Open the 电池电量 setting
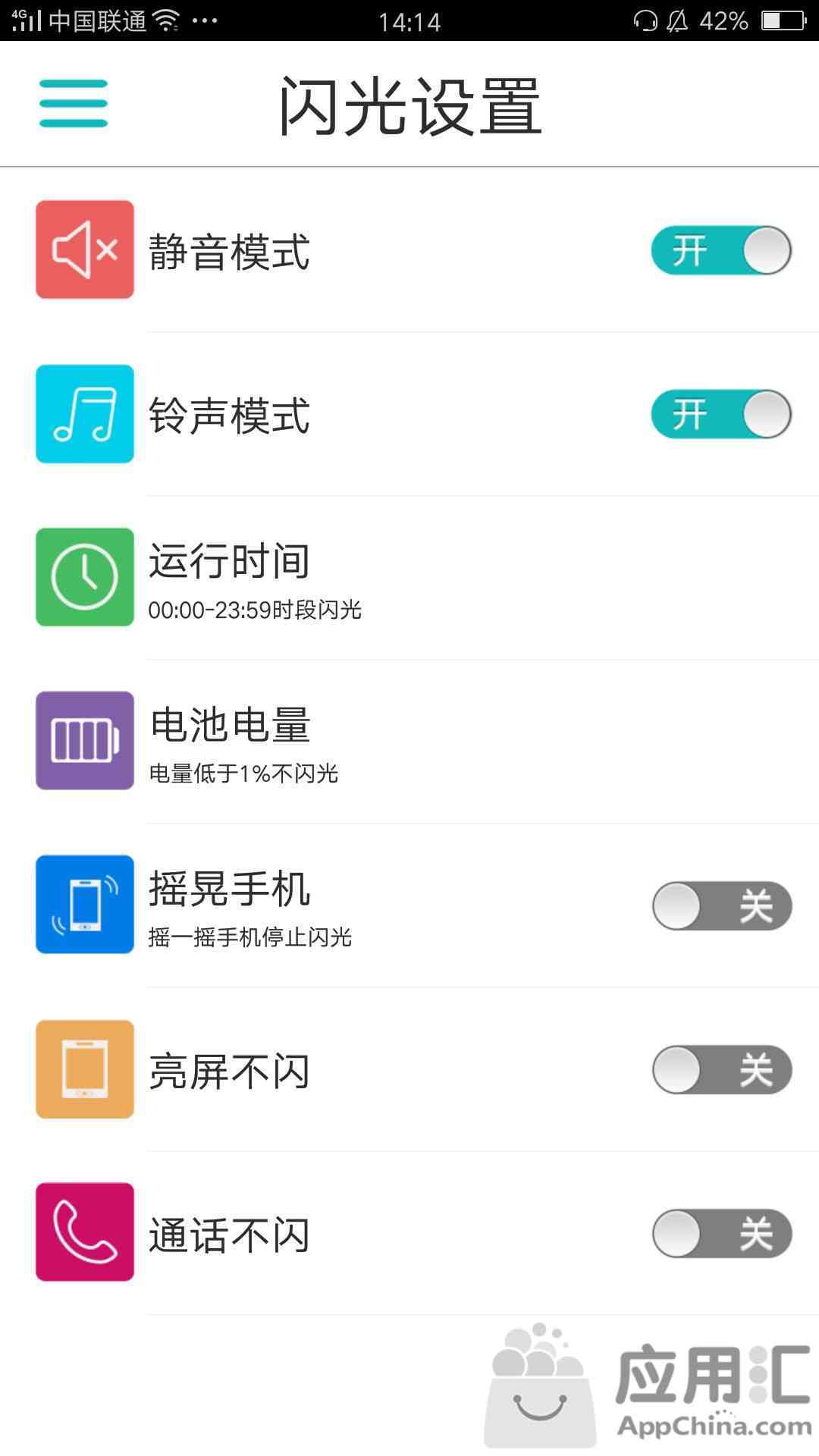 pyautogui.click(x=409, y=742)
